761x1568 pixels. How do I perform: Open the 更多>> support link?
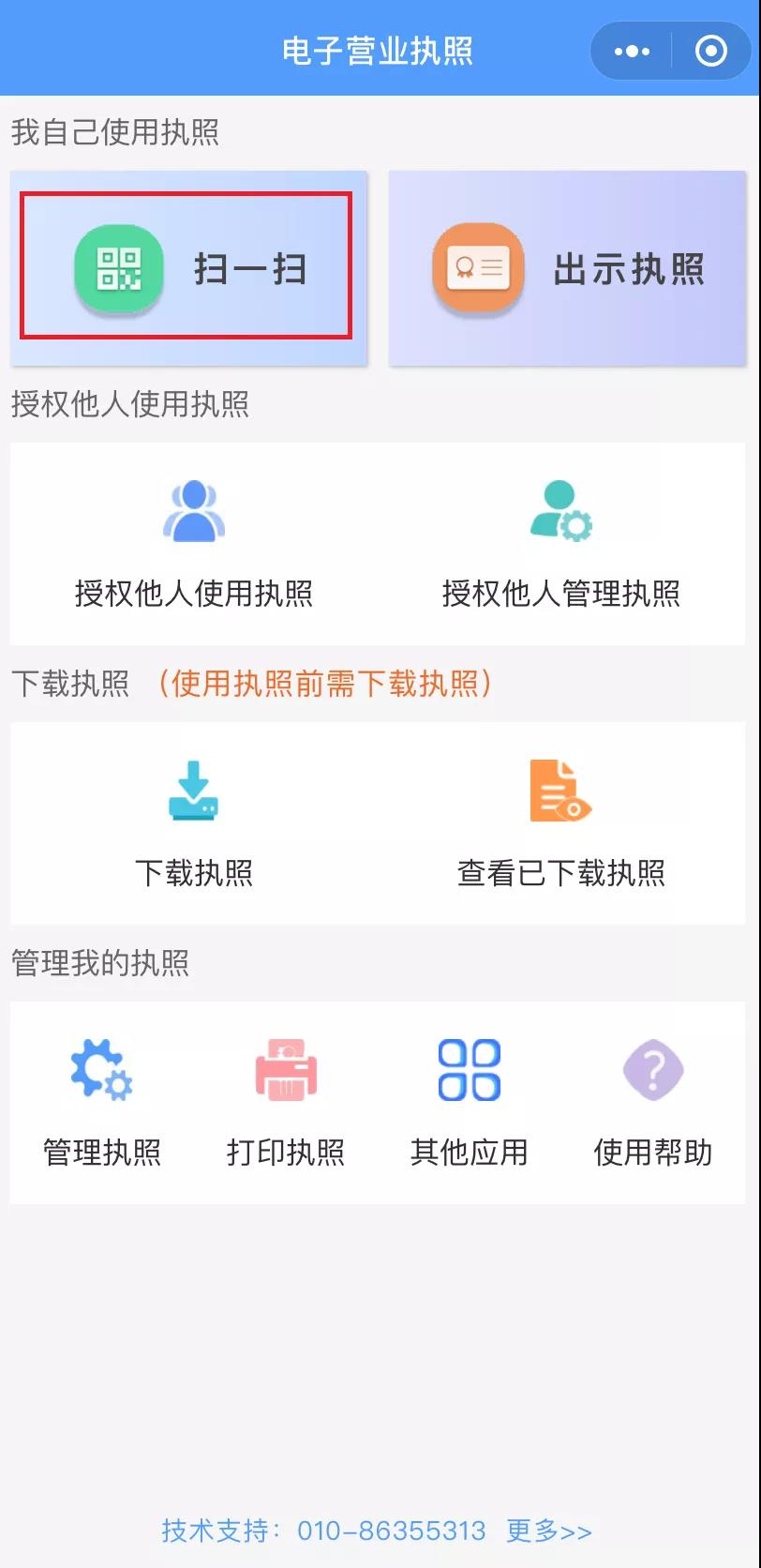click(x=548, y=1530)
